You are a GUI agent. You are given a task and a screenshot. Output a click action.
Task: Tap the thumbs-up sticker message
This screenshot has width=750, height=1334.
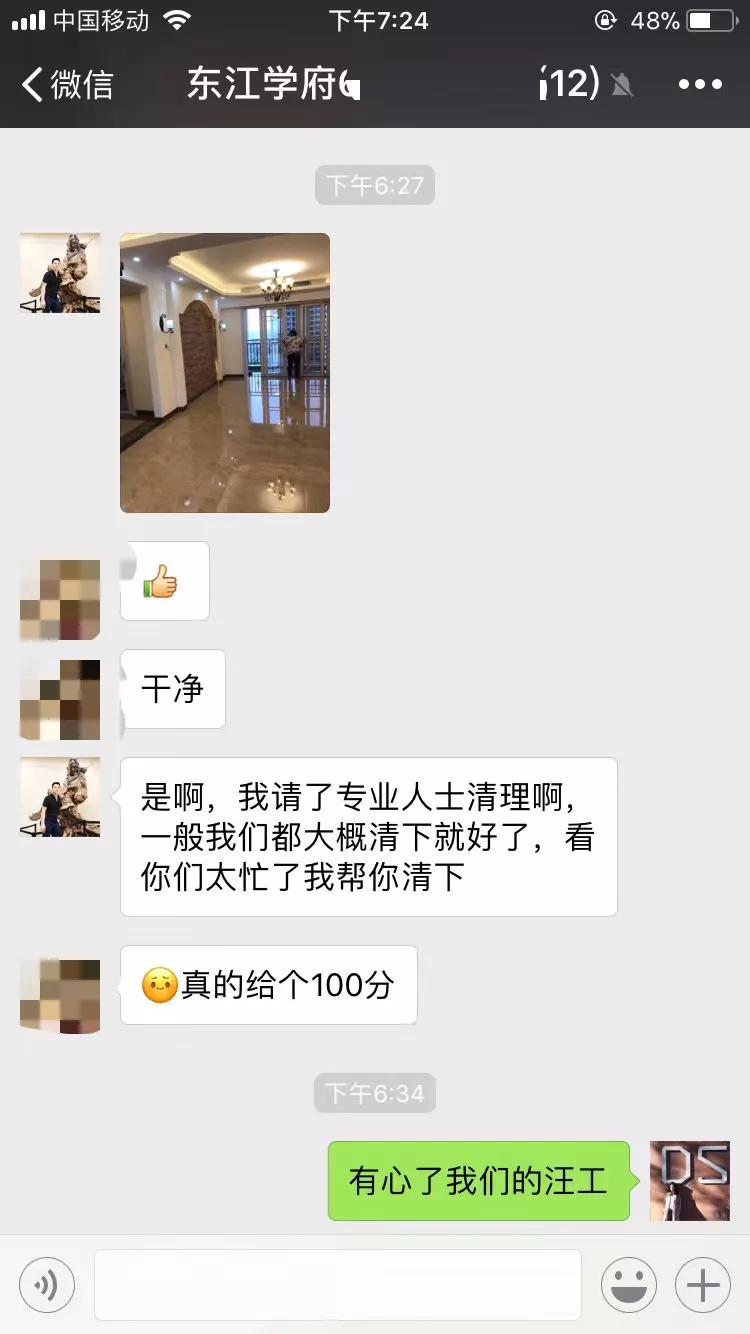pos(164,581)
